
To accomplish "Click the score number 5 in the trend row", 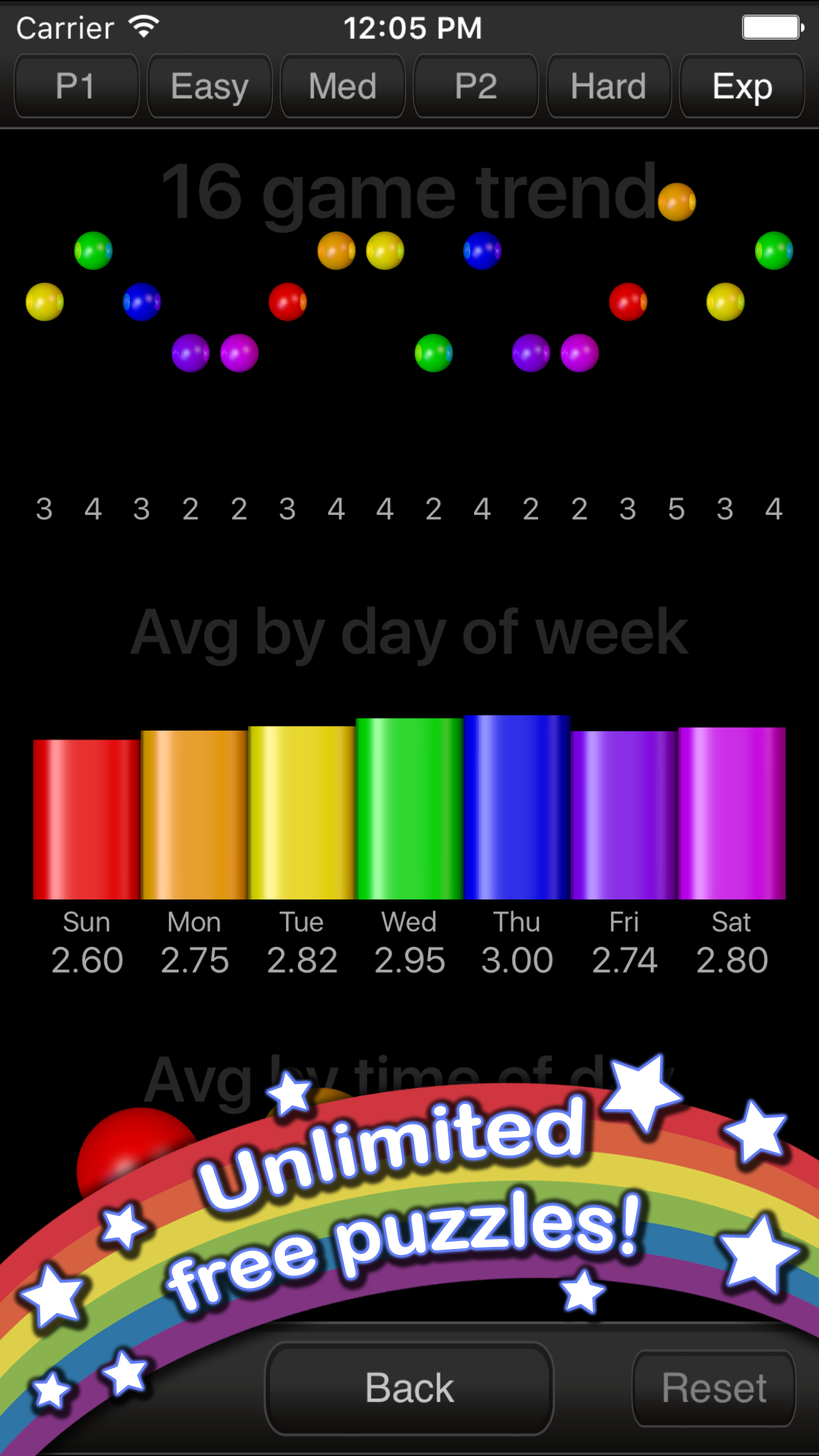I will pyautogui.click(x=677, y=509).
